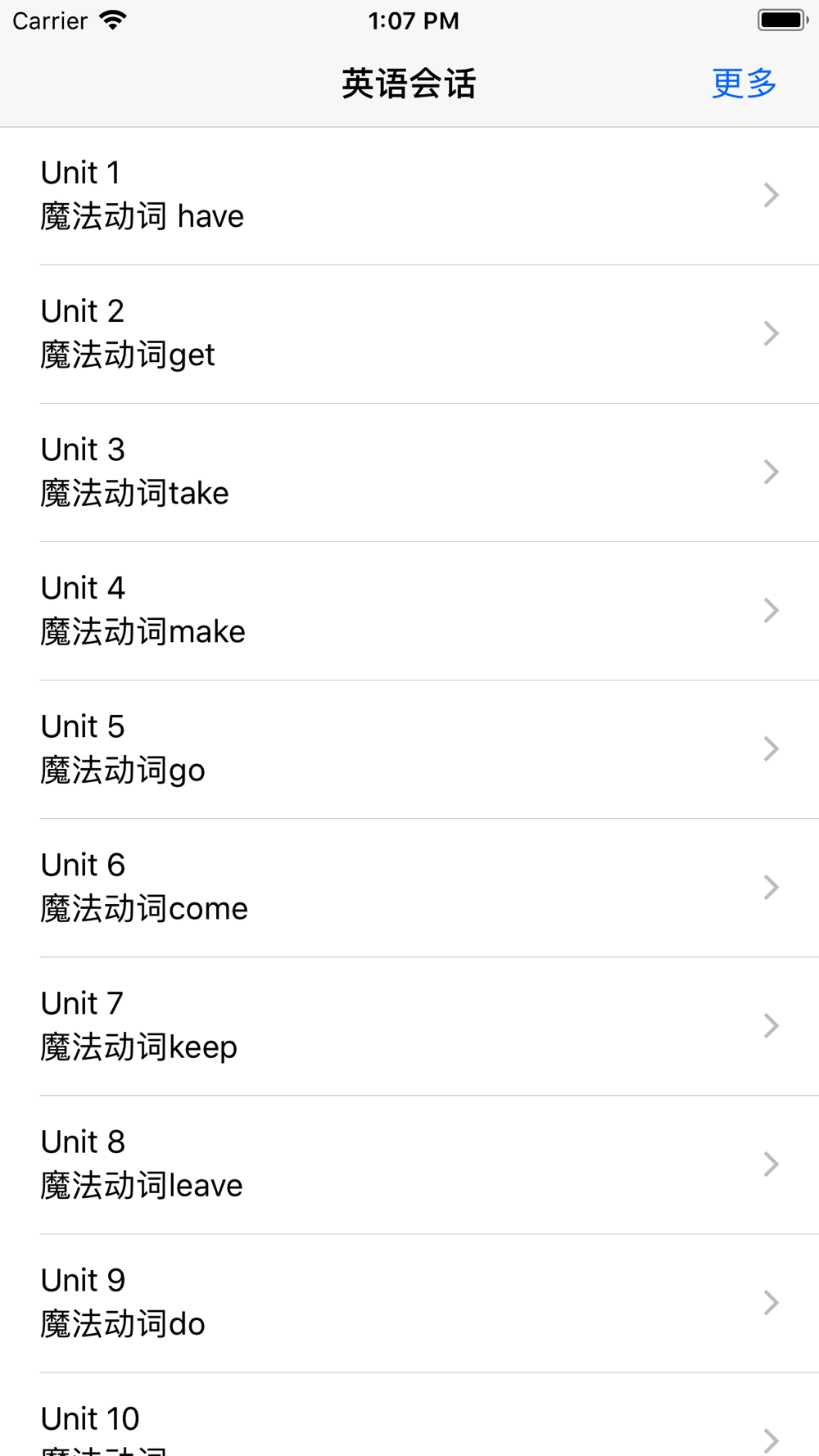The height and width of the screenshot is (1456, 819).
Task: Go to Unit 5 魔法动词go
Action: 409,749
